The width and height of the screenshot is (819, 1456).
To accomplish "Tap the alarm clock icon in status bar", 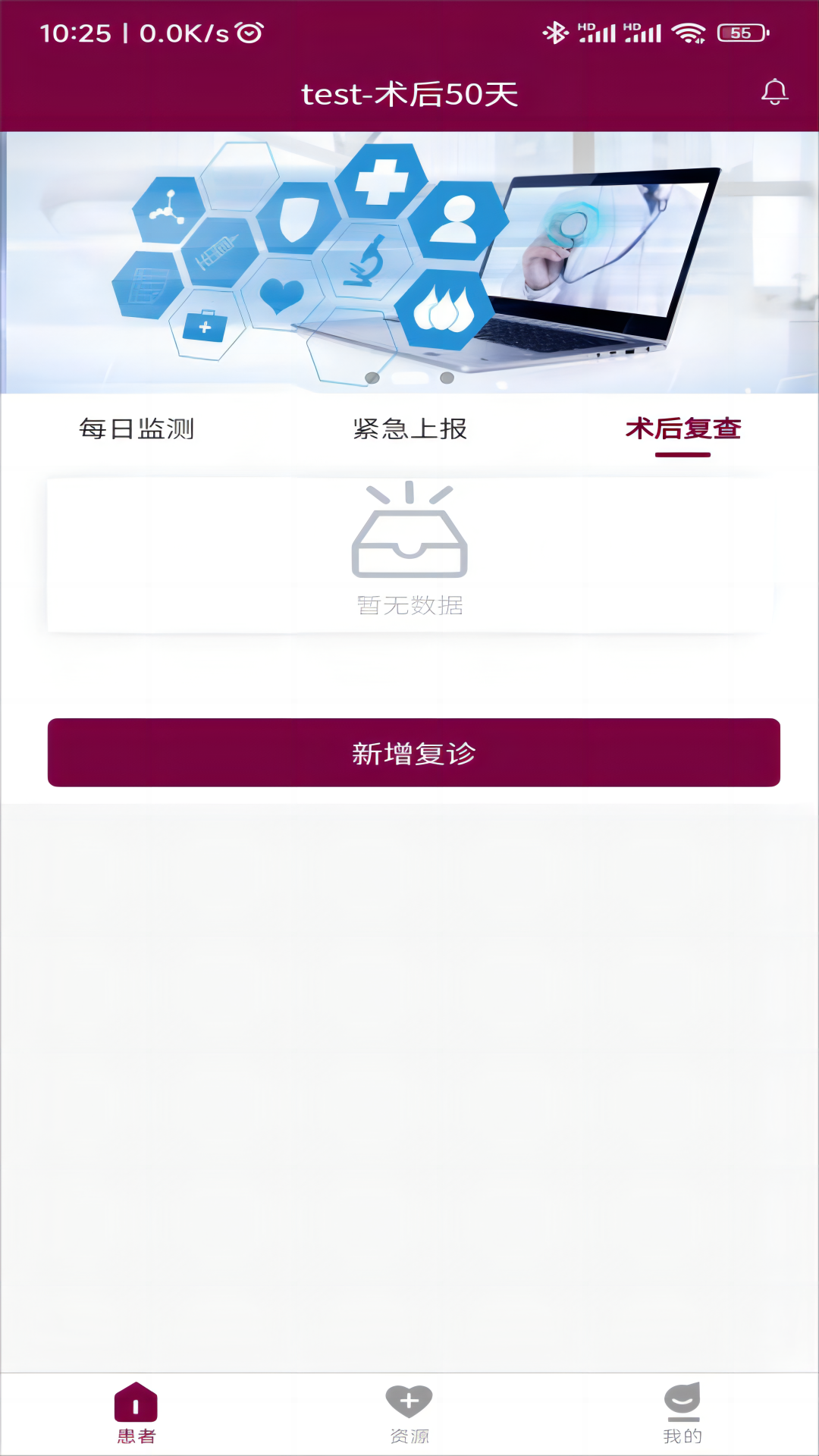I will point(250,32).
